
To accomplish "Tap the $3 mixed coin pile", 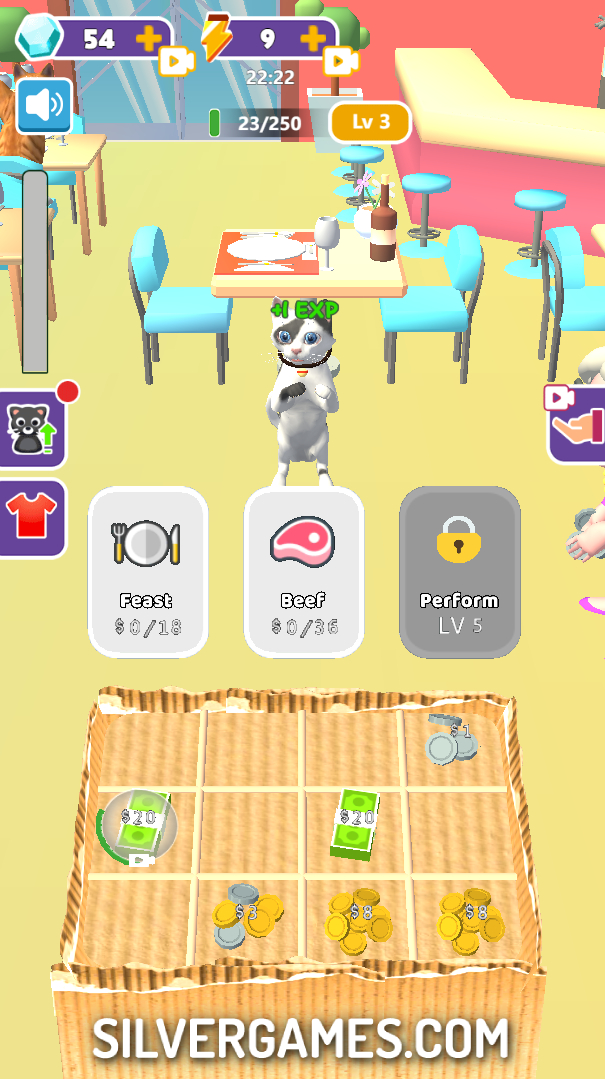I will pyautogui.click(x=245, y=914).
